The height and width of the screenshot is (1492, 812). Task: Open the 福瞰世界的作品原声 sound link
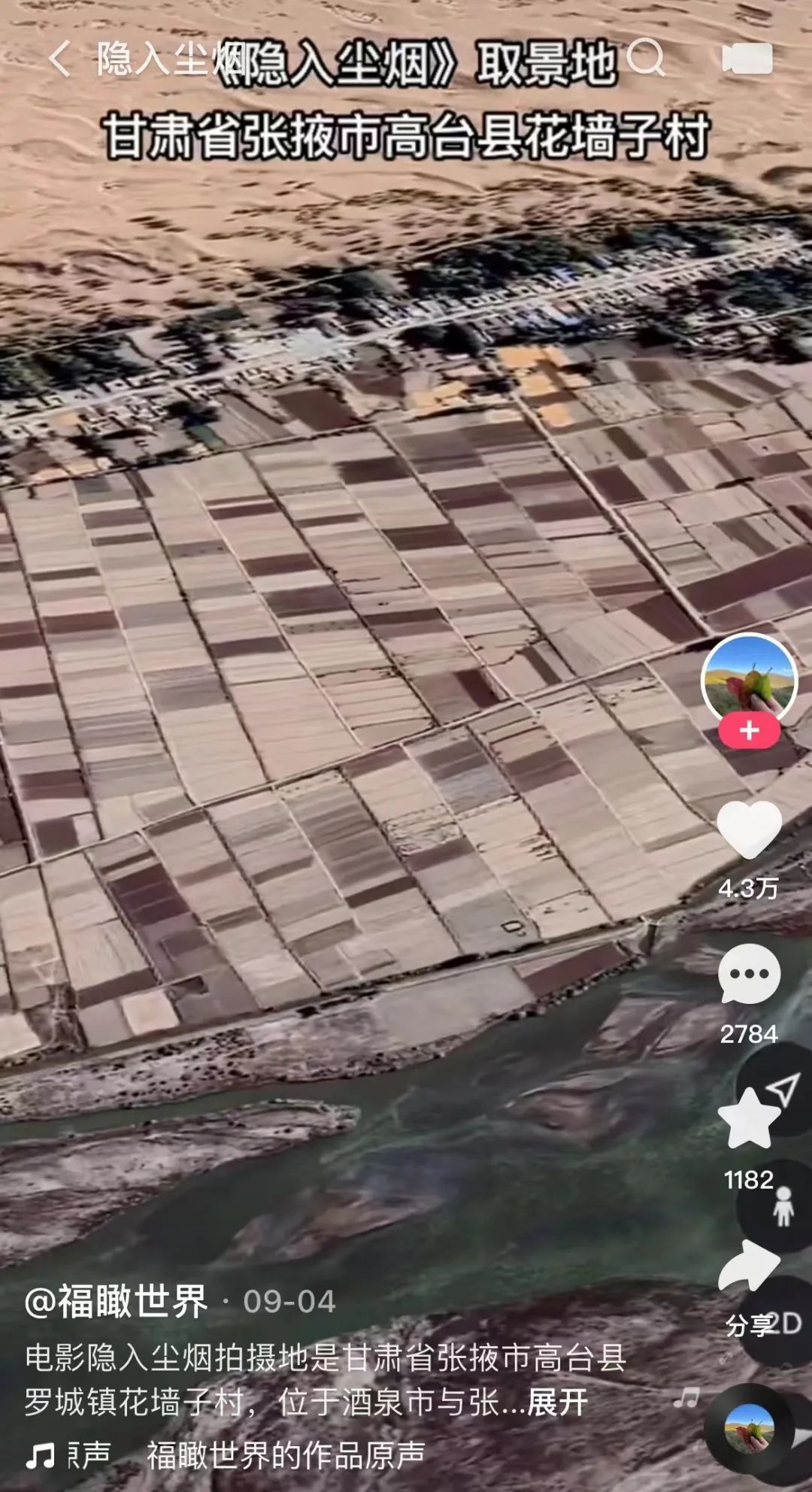(286, 1455)
